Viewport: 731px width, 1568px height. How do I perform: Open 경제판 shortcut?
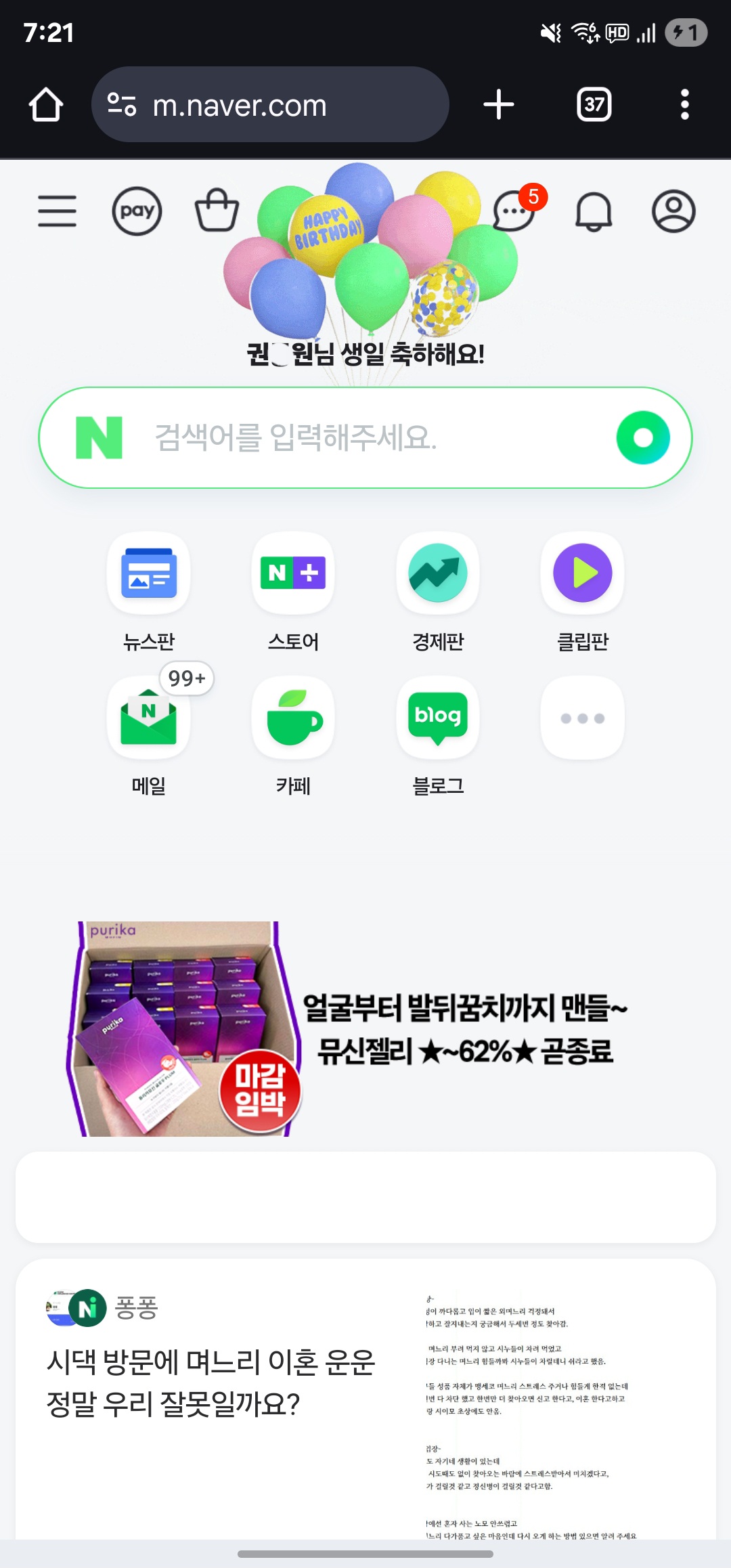pos(438,592)
